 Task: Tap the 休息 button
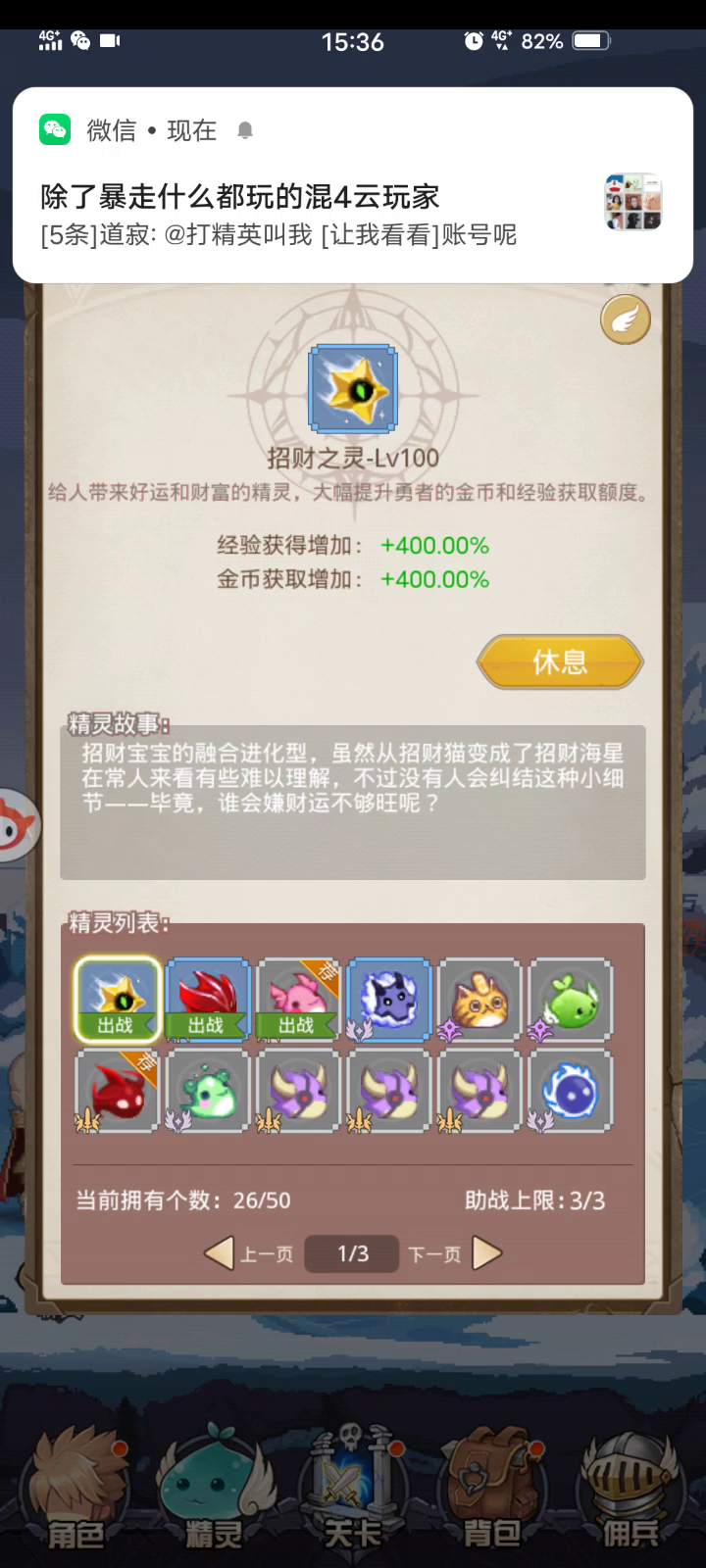[x=560, y=661]
